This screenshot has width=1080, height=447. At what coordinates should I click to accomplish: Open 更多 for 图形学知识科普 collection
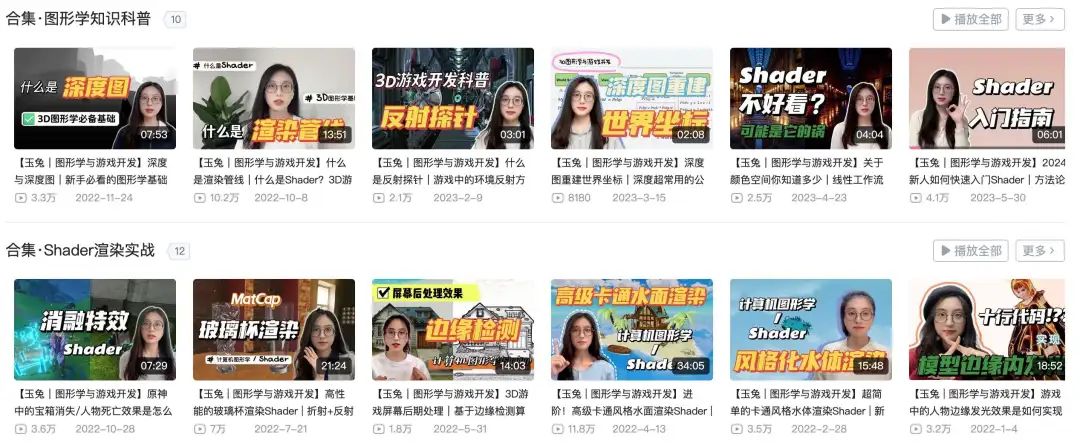(1039, 19)
